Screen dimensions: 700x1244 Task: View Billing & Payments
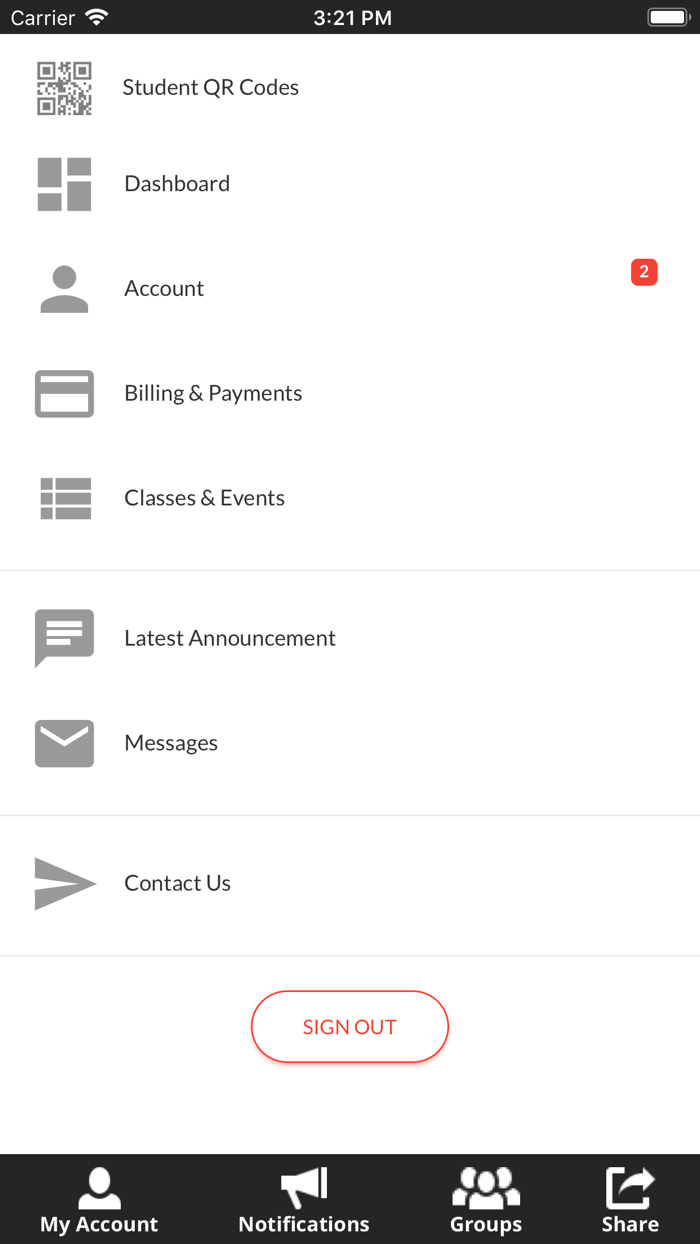213,394
